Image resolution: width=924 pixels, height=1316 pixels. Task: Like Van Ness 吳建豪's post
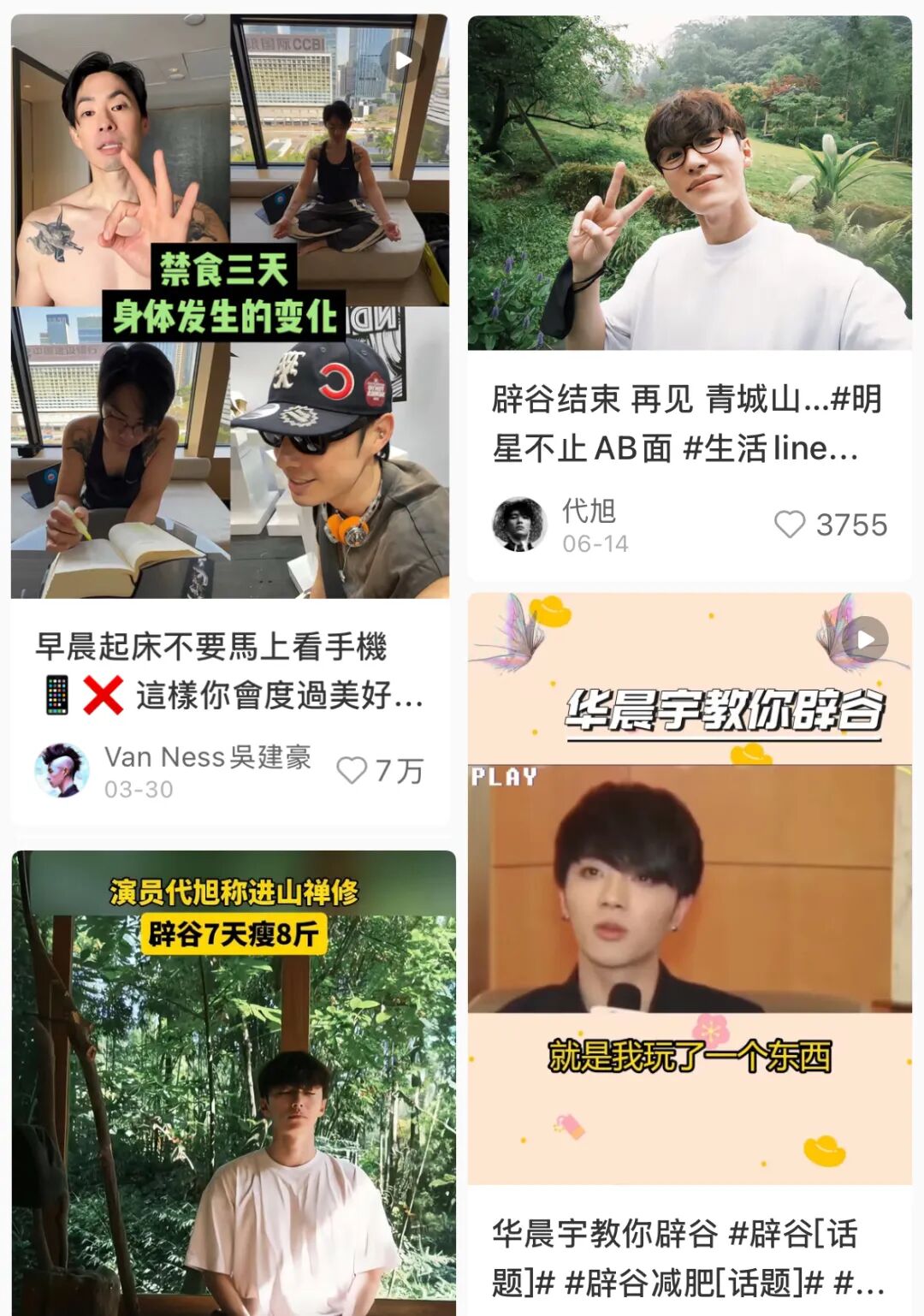point(352,770)
